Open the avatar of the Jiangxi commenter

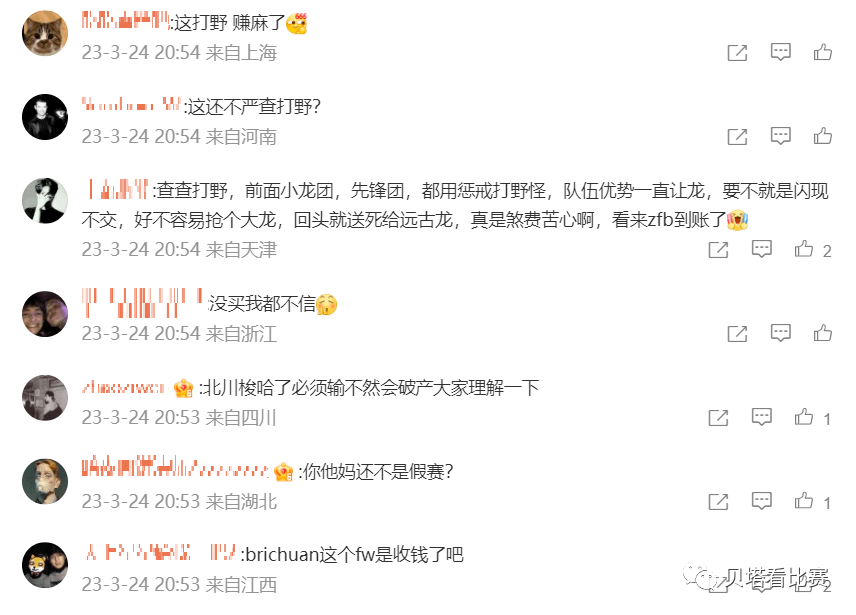(45, 566)
